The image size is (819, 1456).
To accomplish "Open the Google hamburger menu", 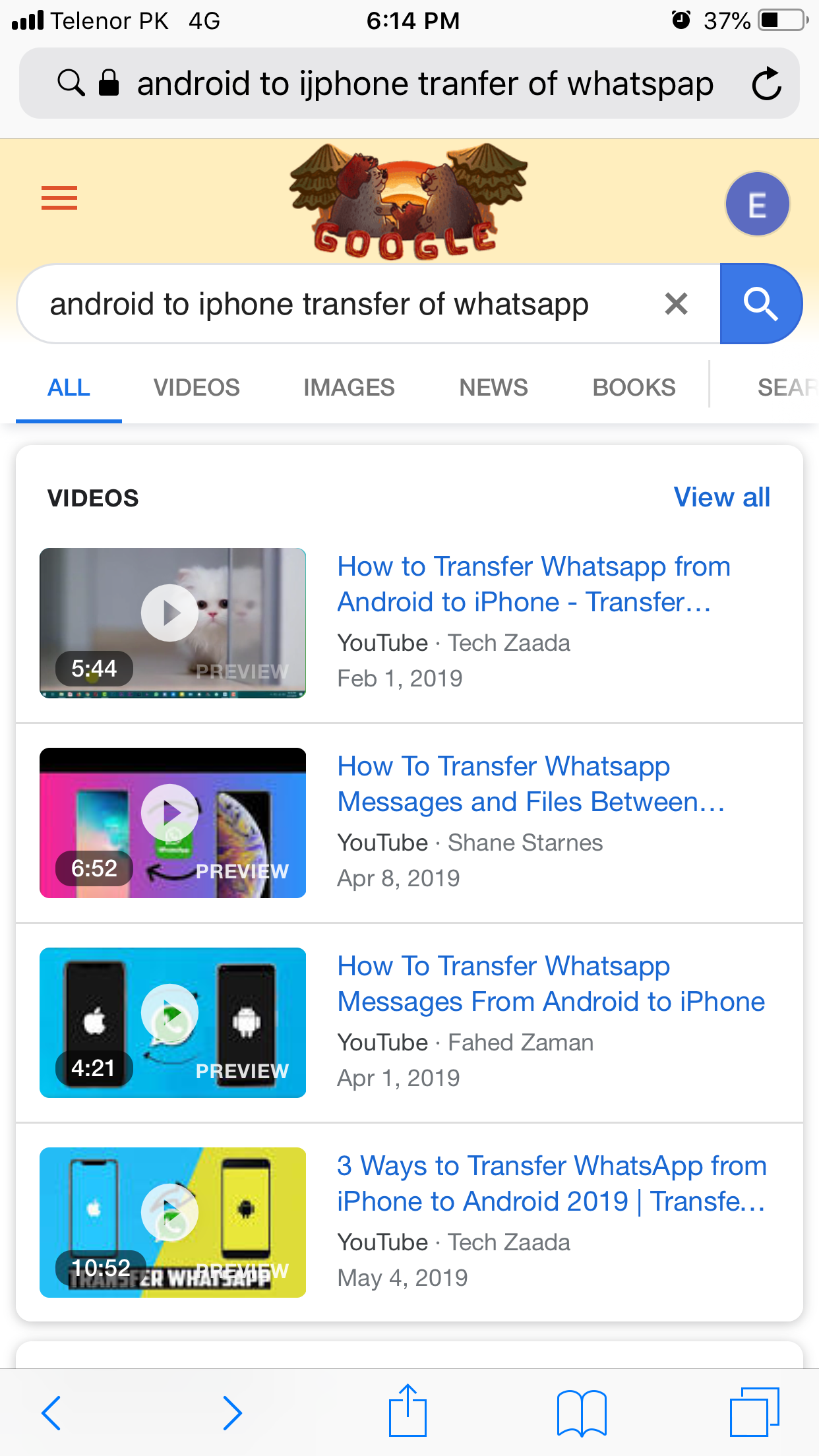I will tap(59, 198).
